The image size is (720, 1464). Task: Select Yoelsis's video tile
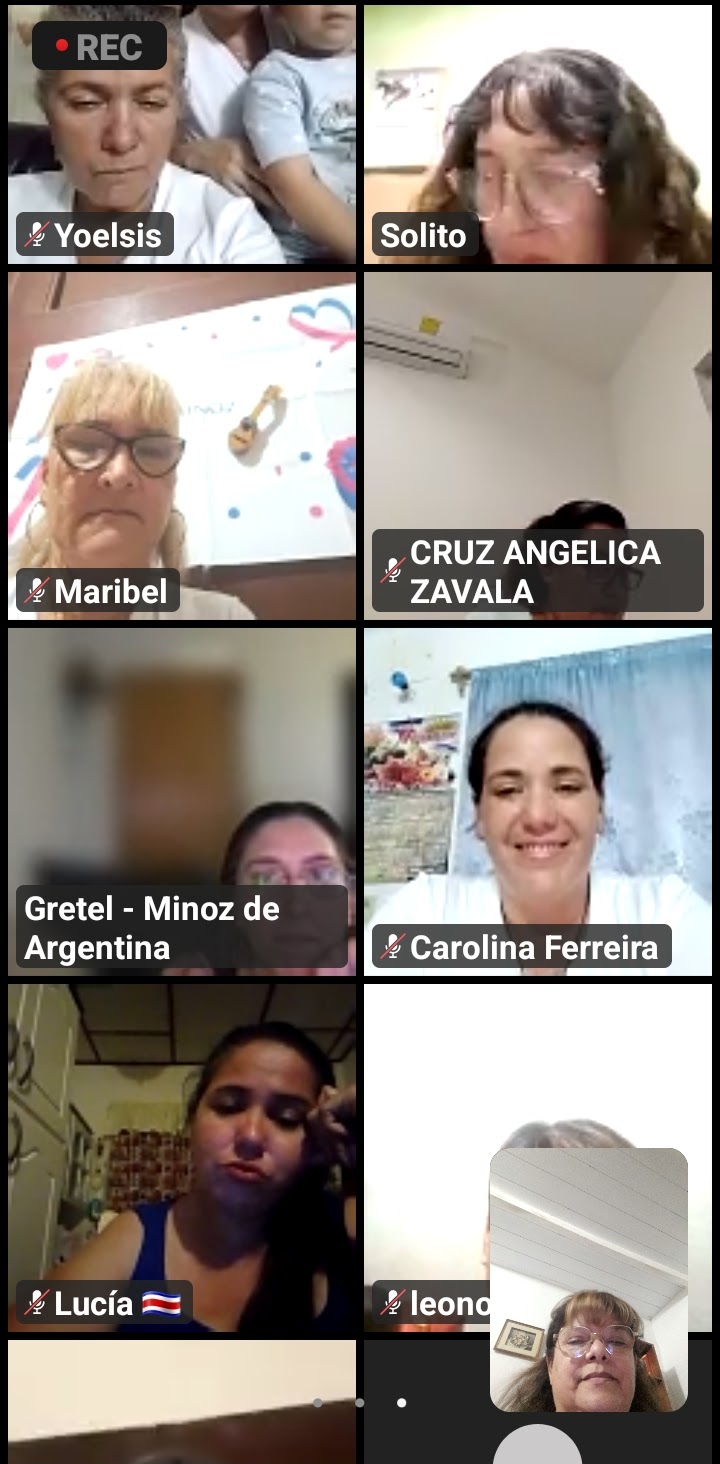click(x=182, y=134)
